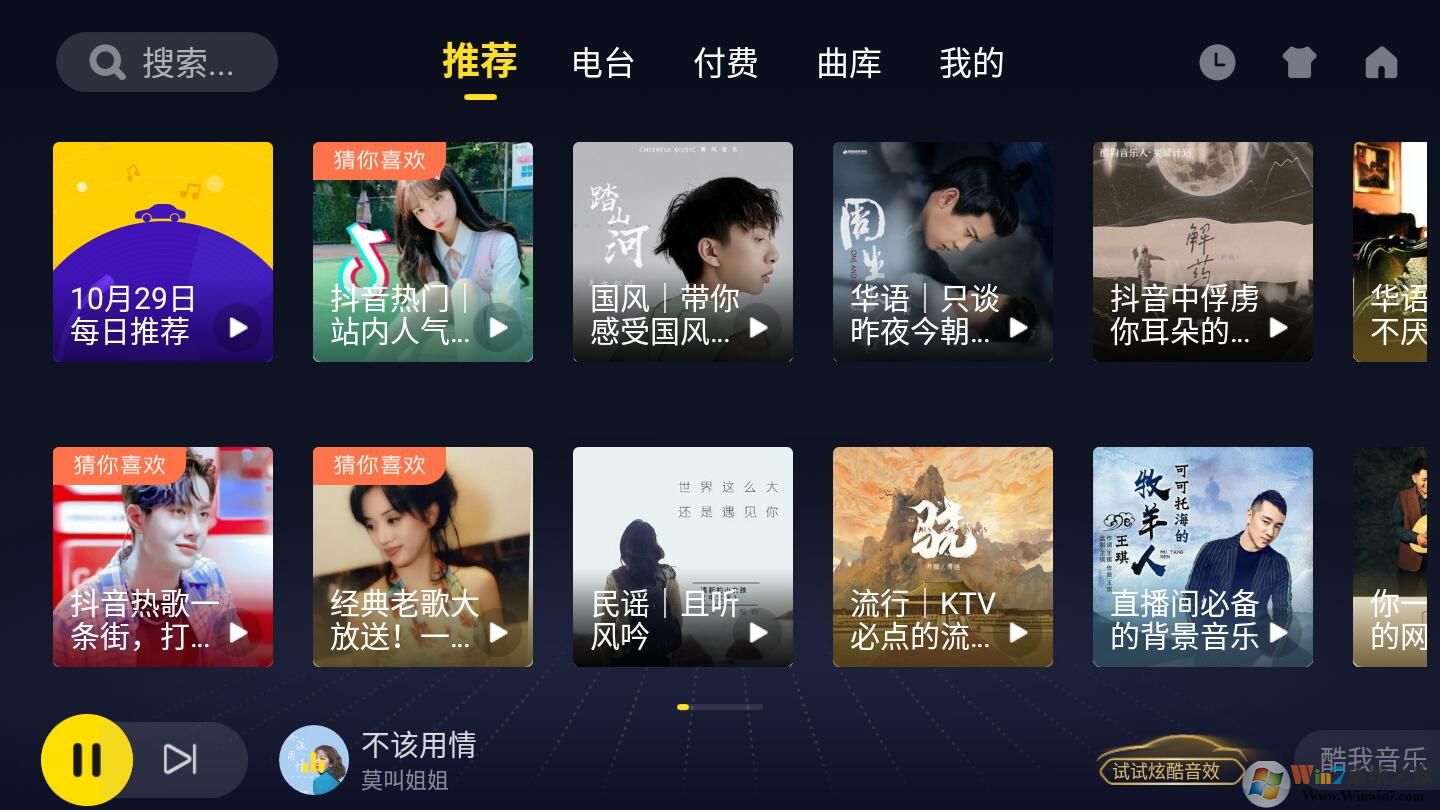Skip to the next song

pos(180,760)
